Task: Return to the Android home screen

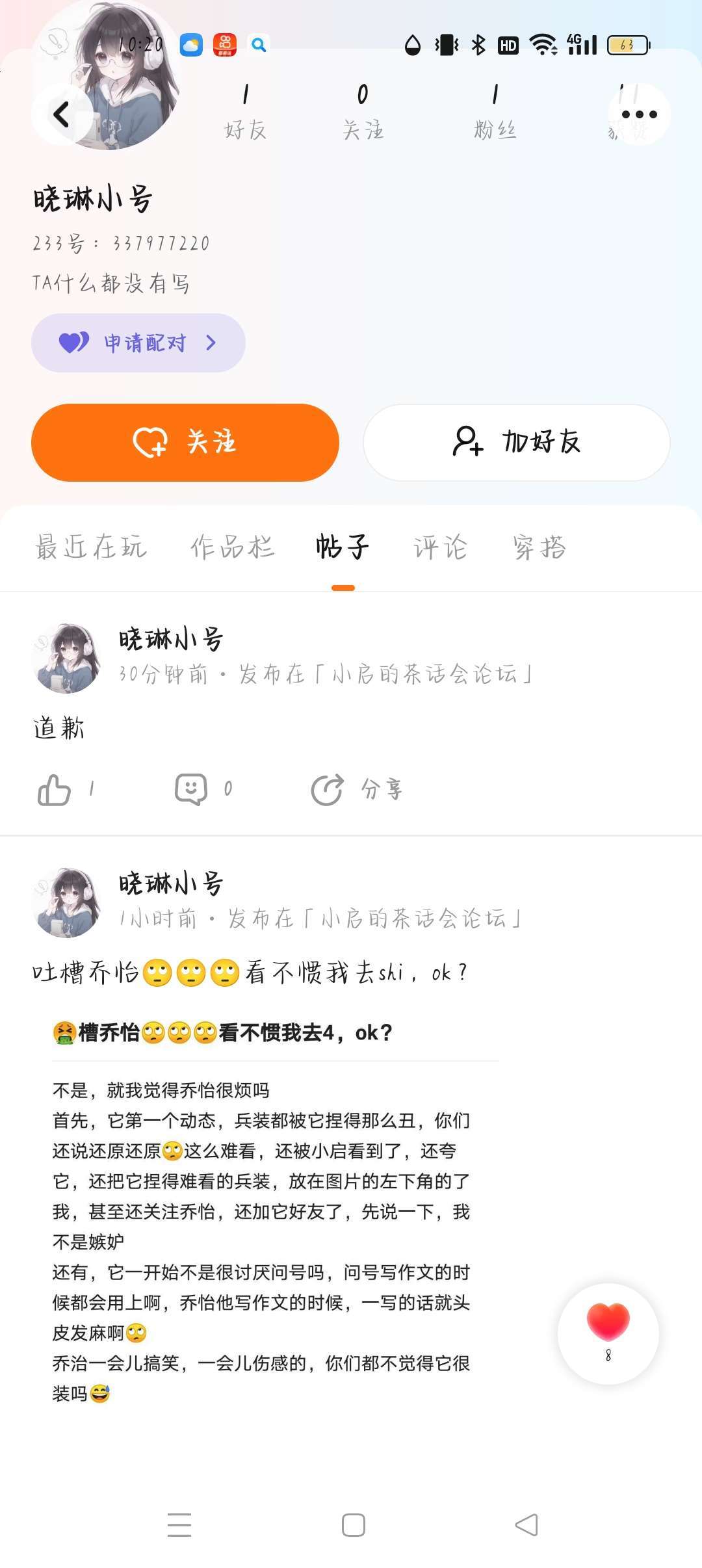Action: pos(353,1525)
